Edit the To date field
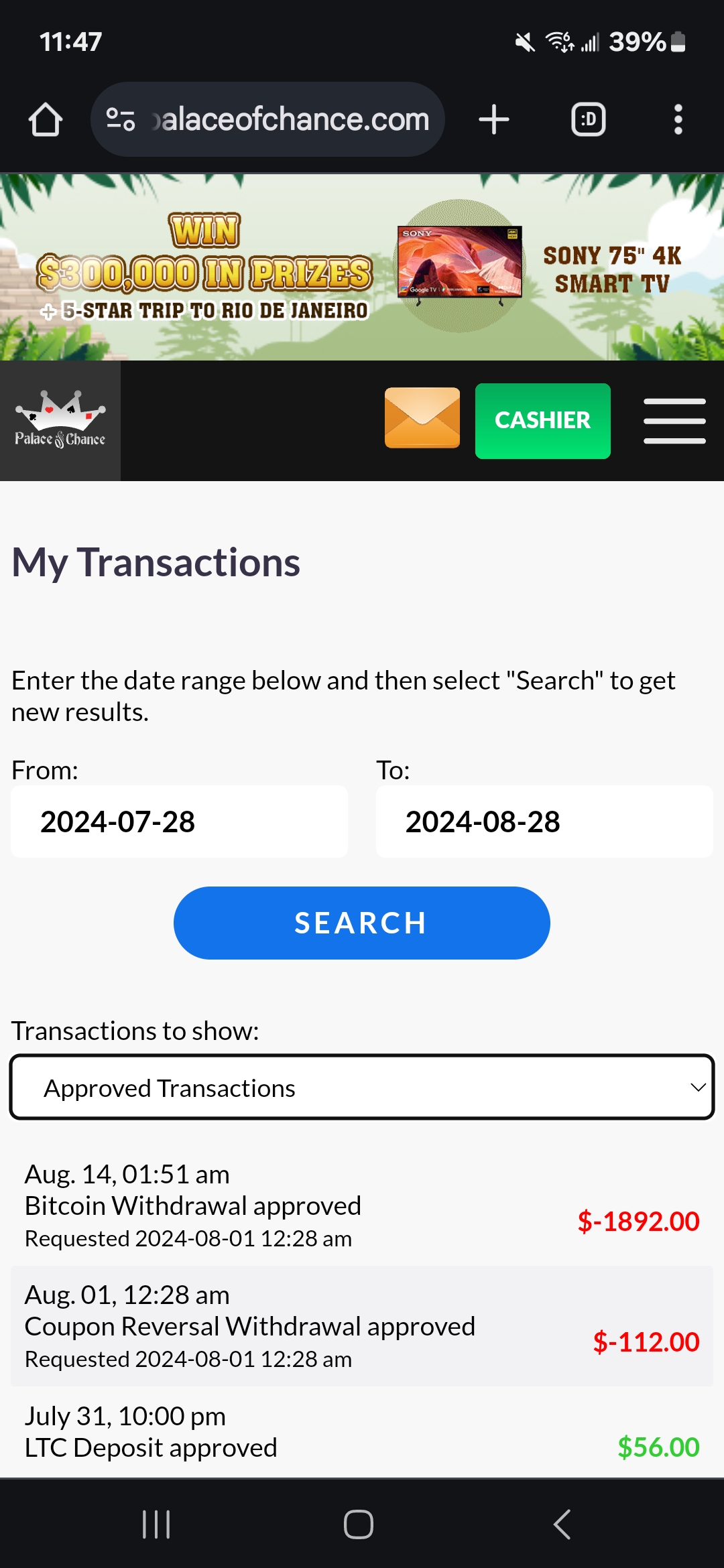This screenshot has width=724, height=1568. [x=544, y=822]
